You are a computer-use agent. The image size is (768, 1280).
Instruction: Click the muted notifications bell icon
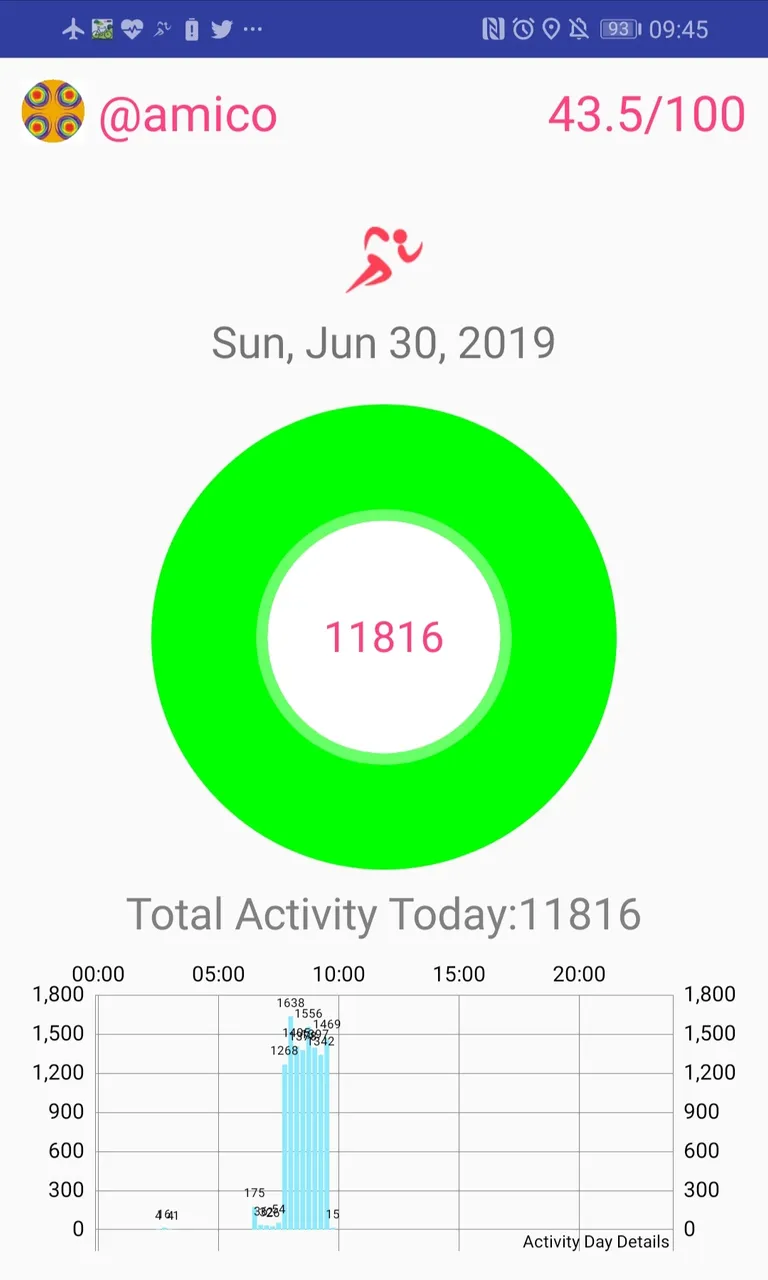point(580,29)
